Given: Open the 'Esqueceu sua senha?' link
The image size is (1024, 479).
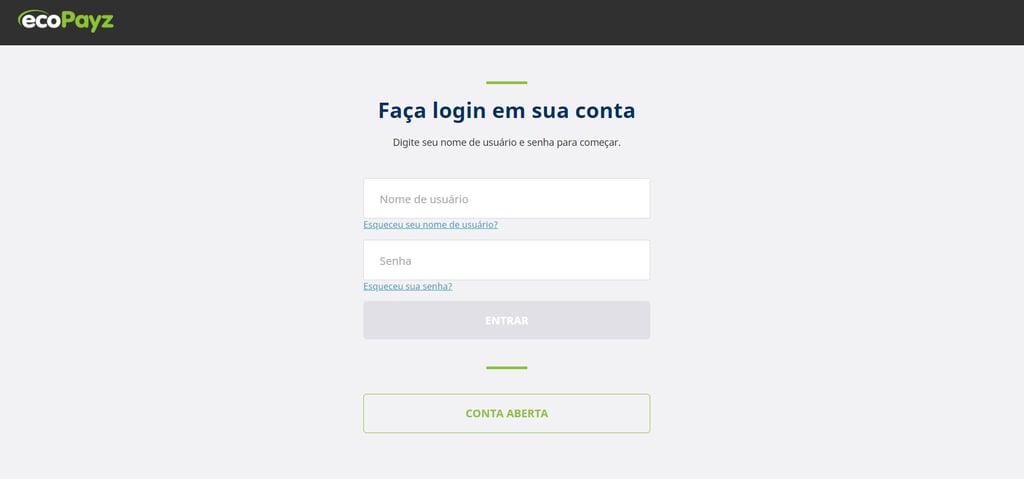Looking at the screenshot, I should [x=407, y=286].
